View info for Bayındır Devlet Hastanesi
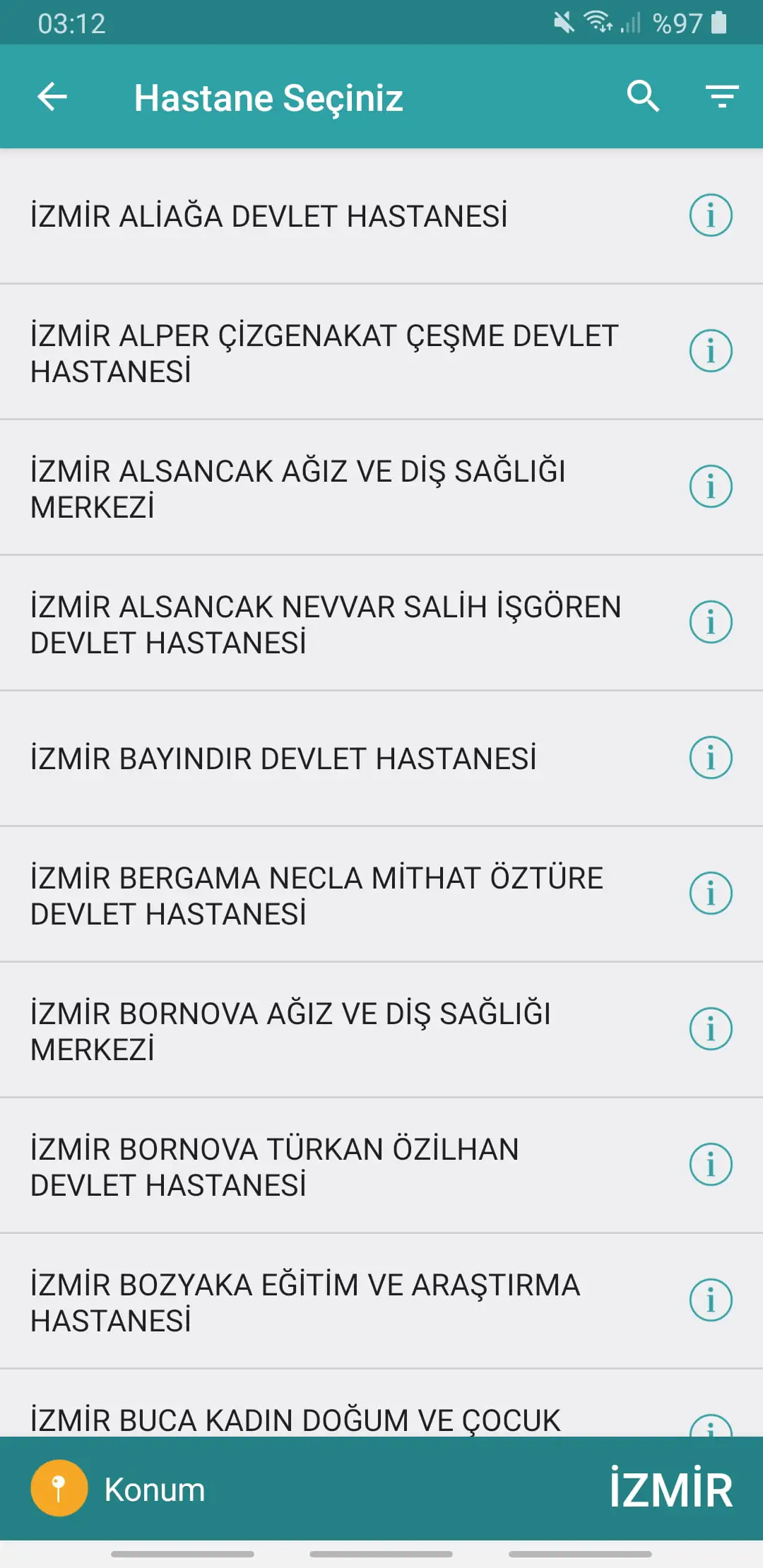This screenshot has width=763, height=1568. coord(711,758)
